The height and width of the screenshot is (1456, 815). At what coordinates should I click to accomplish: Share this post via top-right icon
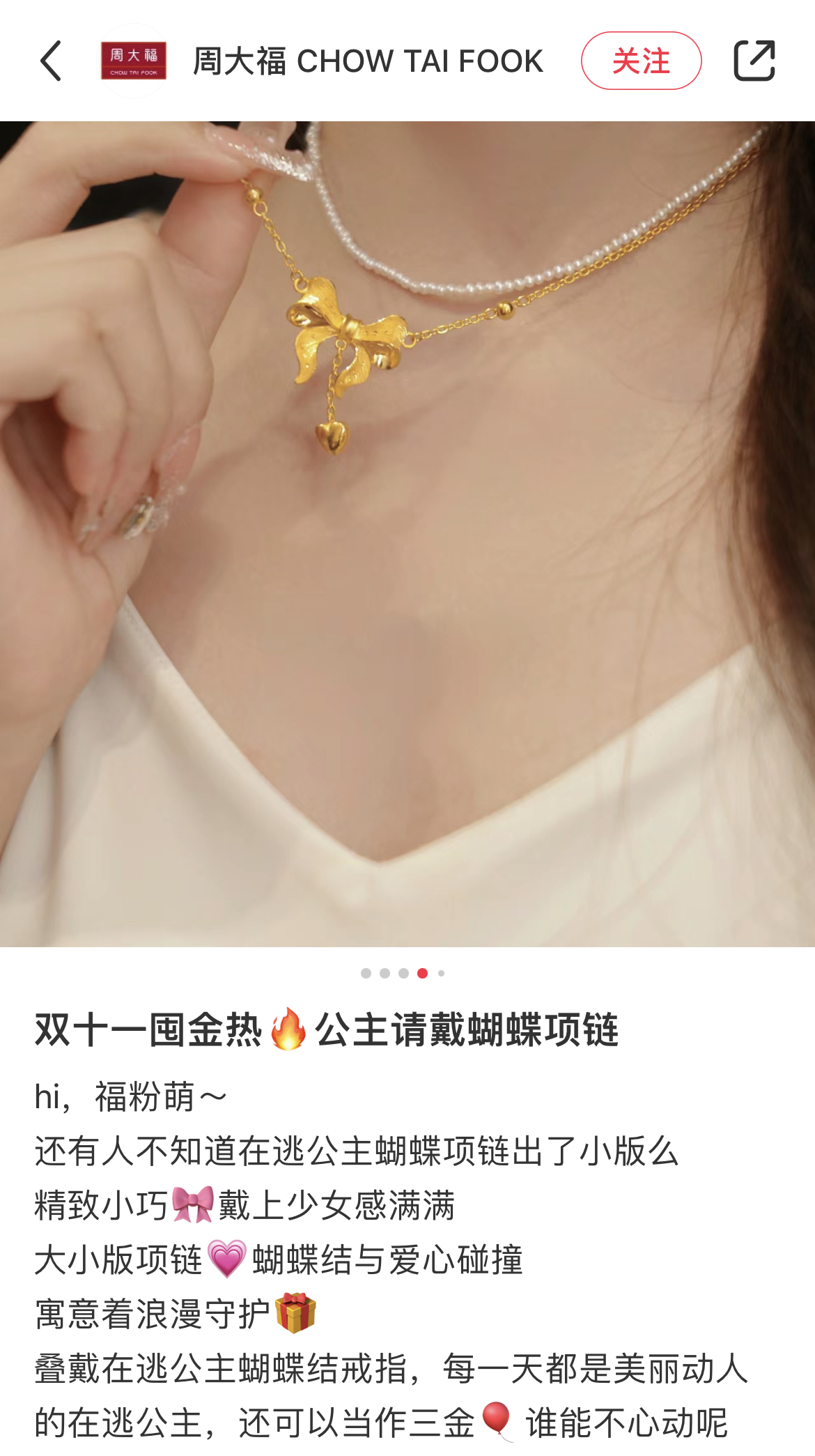pos(754,61)
